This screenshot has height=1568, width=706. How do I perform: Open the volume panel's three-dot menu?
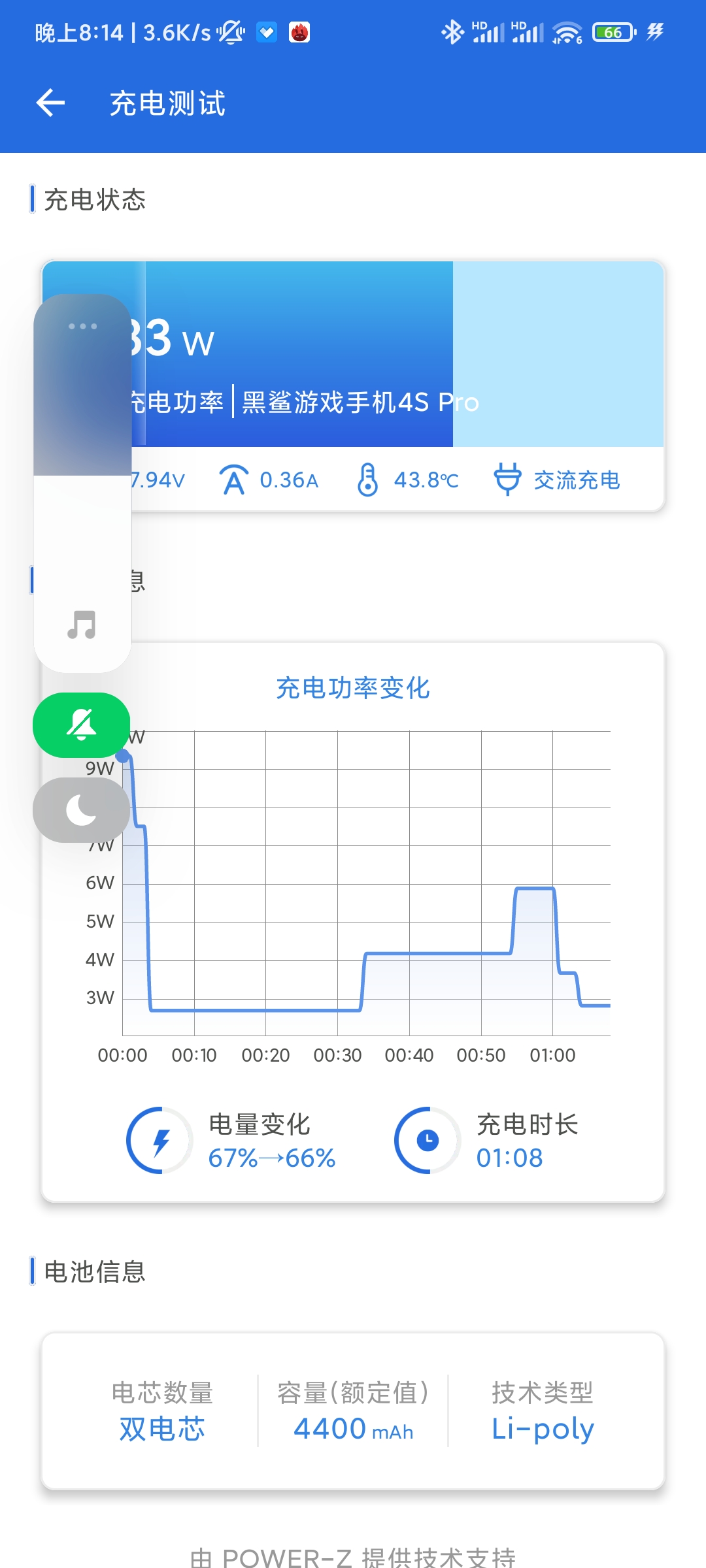(x=82, y=326)
